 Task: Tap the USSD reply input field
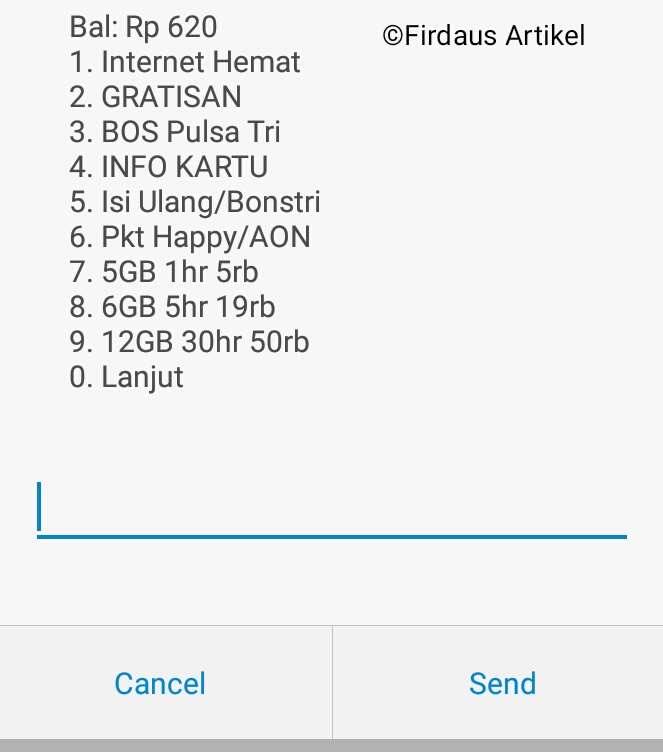click(331, 508)
